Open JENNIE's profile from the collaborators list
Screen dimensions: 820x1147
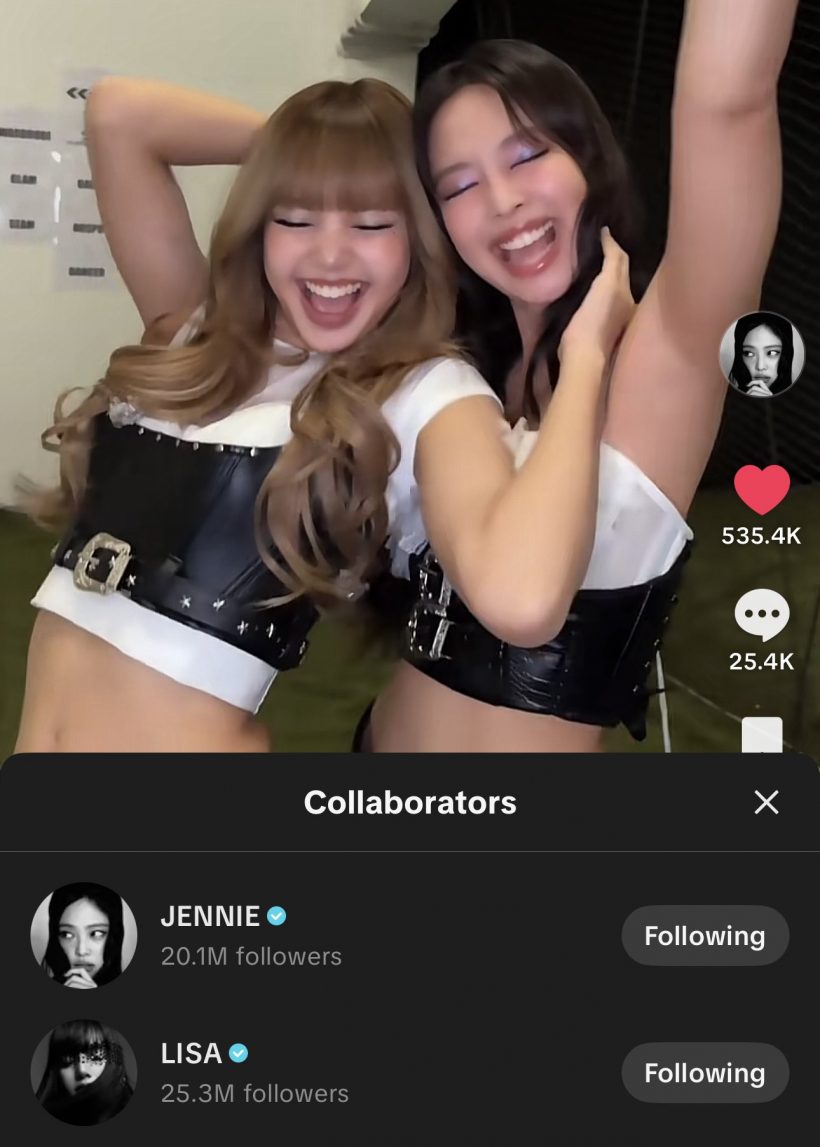click(84, 935)
